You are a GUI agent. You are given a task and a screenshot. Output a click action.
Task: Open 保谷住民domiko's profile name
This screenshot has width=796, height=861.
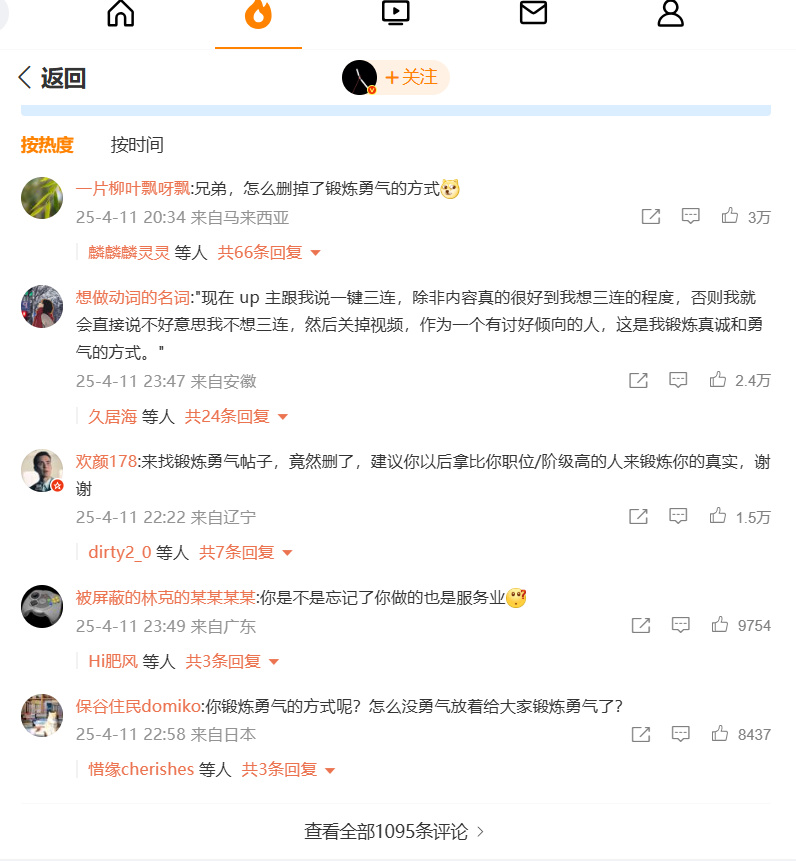pyautogui.click(x=138, y=706)
